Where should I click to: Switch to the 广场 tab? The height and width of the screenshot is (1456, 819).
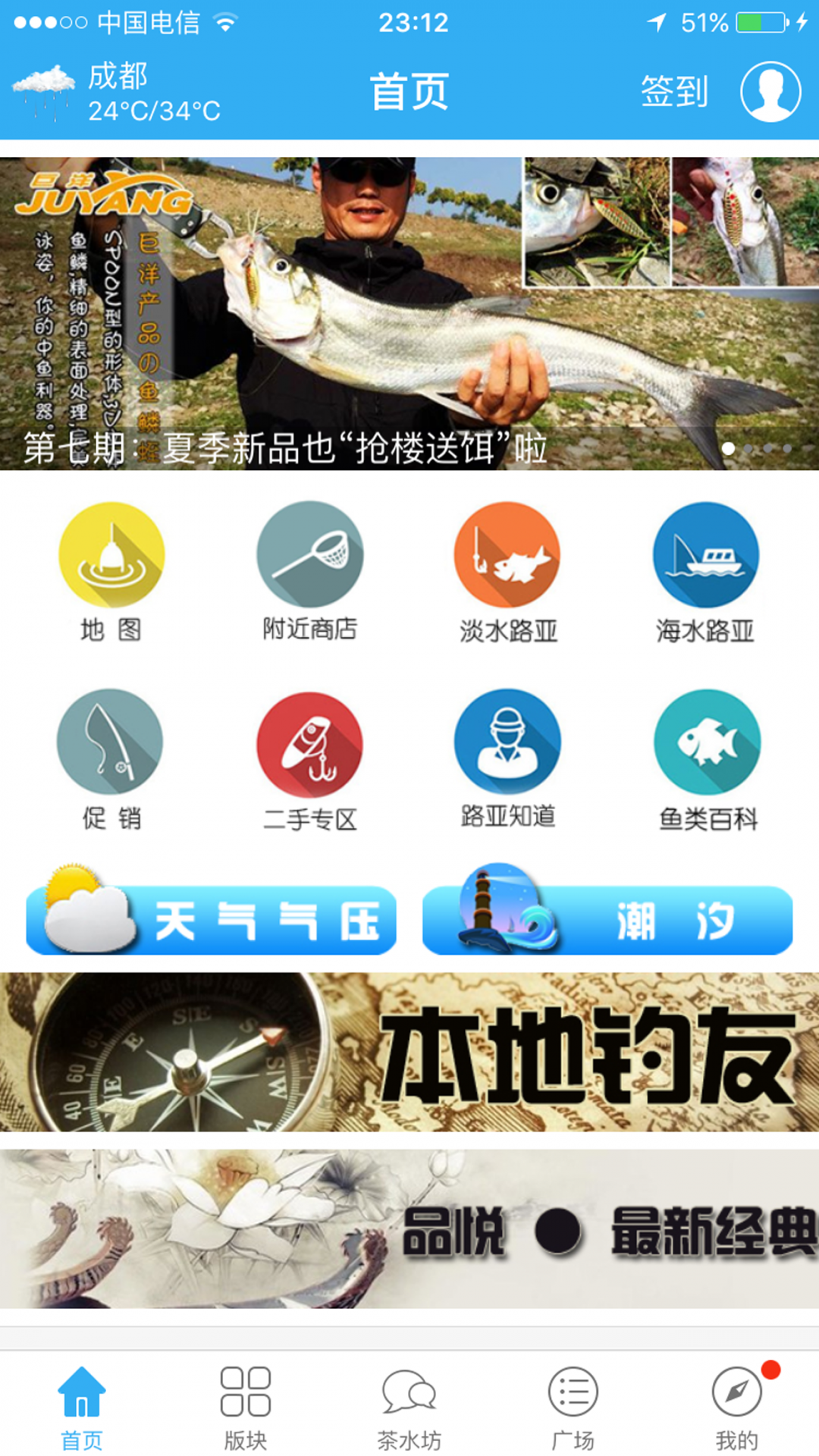click(x=573, y=1408)
